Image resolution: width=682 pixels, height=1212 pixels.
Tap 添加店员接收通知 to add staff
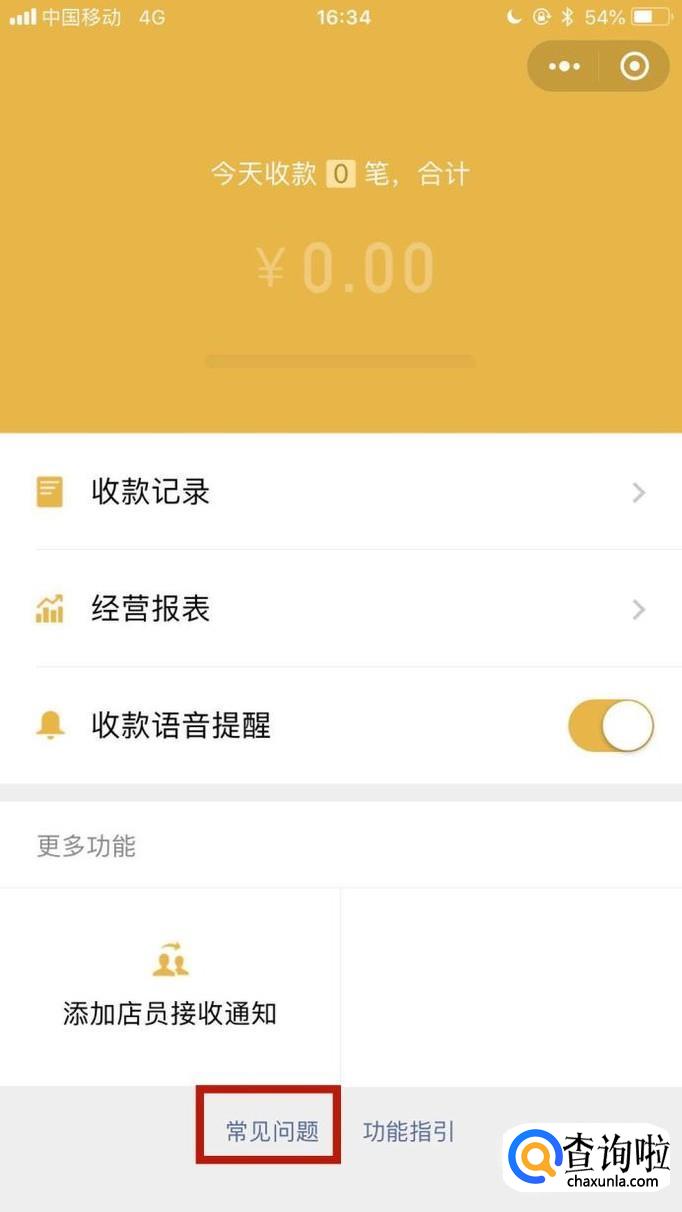[170, 987]
